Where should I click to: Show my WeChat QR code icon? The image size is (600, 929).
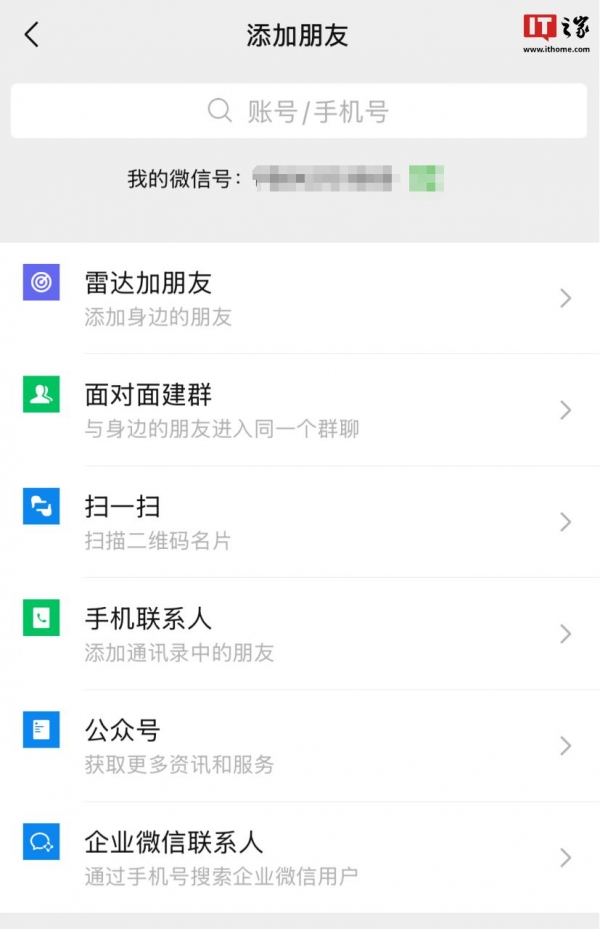[427, 180]
